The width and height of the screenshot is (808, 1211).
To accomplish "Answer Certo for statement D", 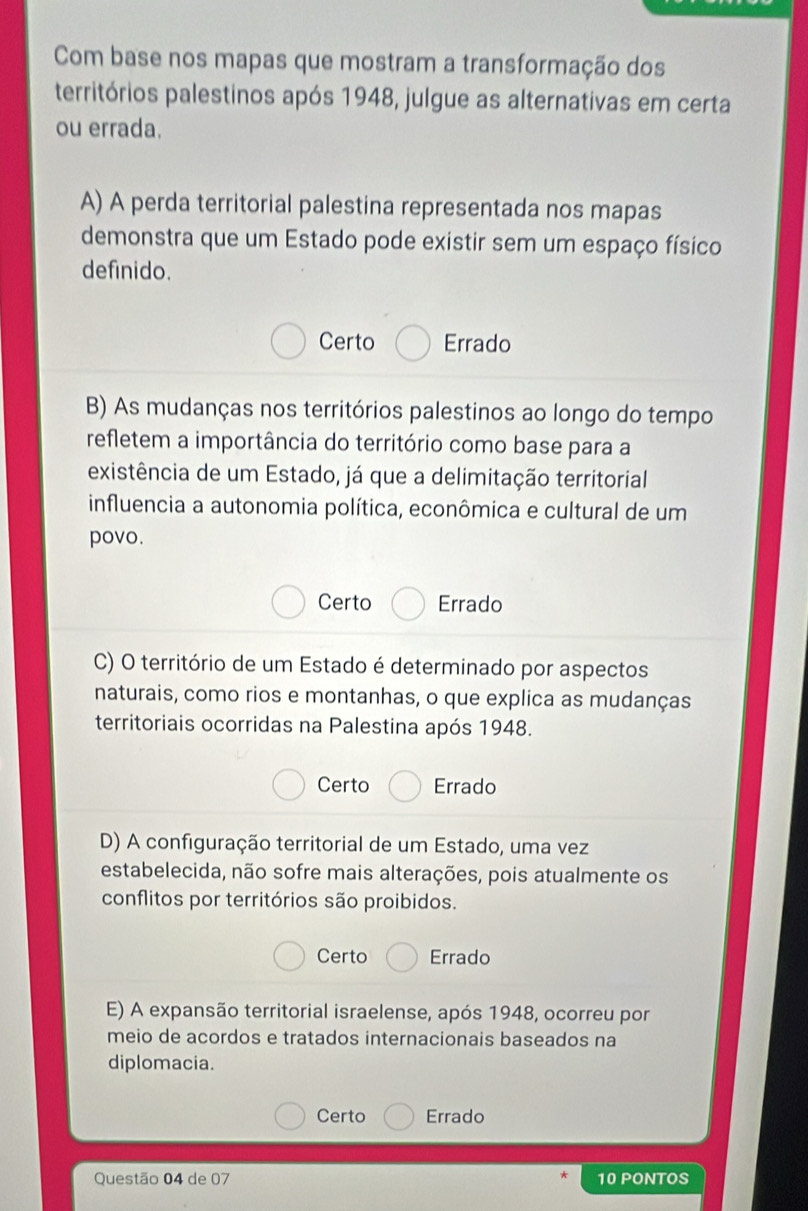I will click(x=289, y=957).
